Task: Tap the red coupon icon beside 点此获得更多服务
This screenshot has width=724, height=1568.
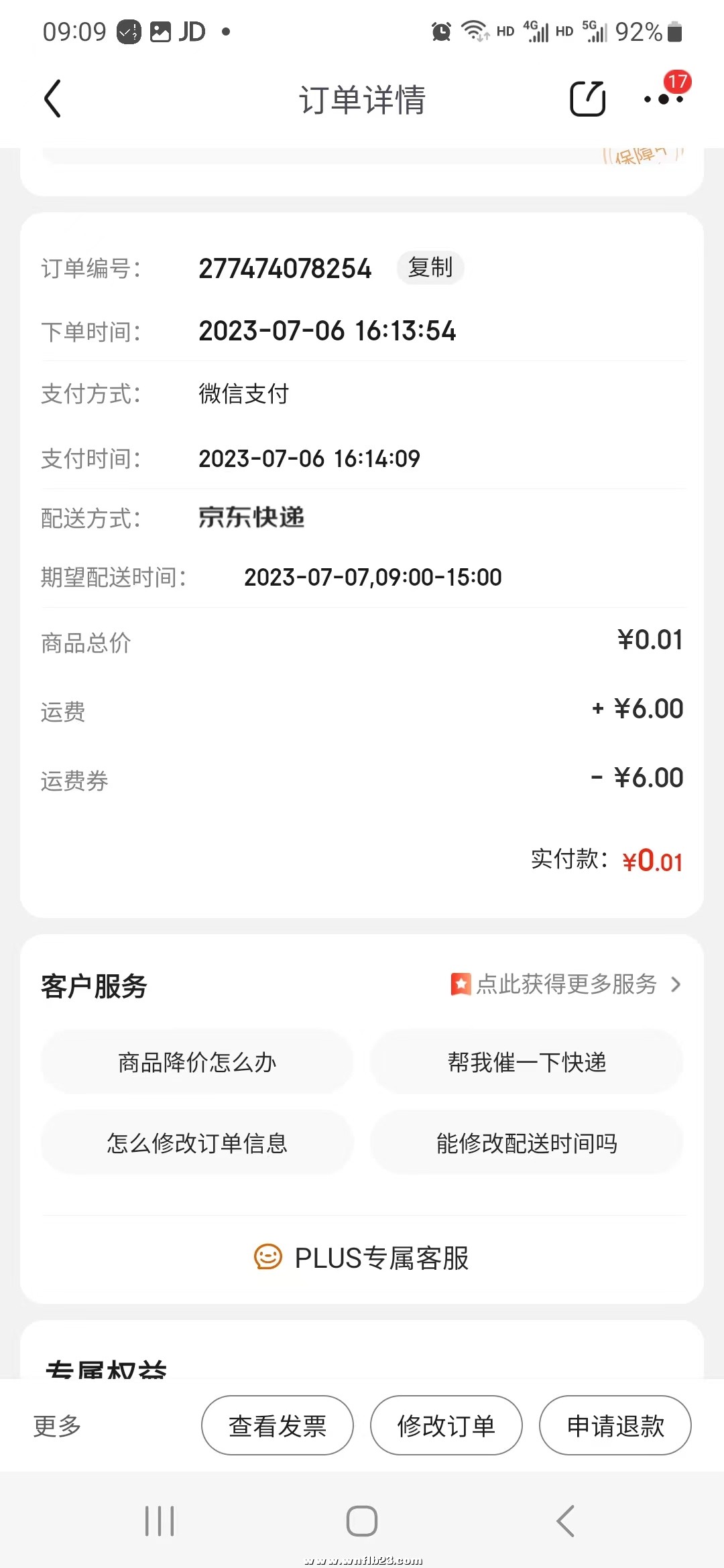Action: pyautogui.click(x=461, y=984)
